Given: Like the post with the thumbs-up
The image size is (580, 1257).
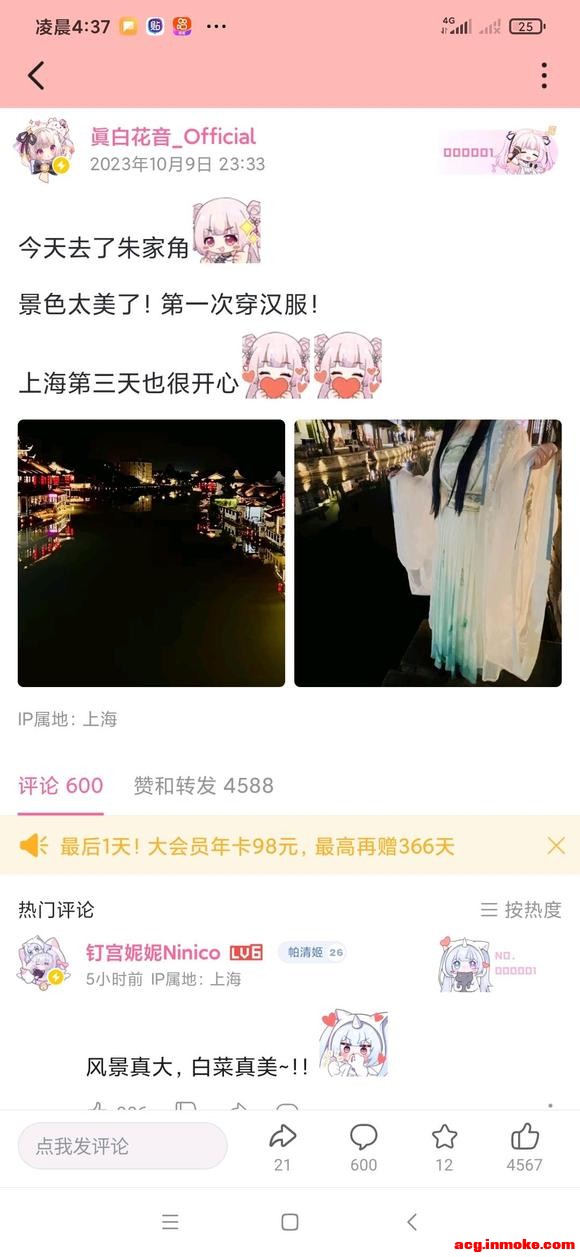Looking at the screenshot, I should (x=524, y=1146).
